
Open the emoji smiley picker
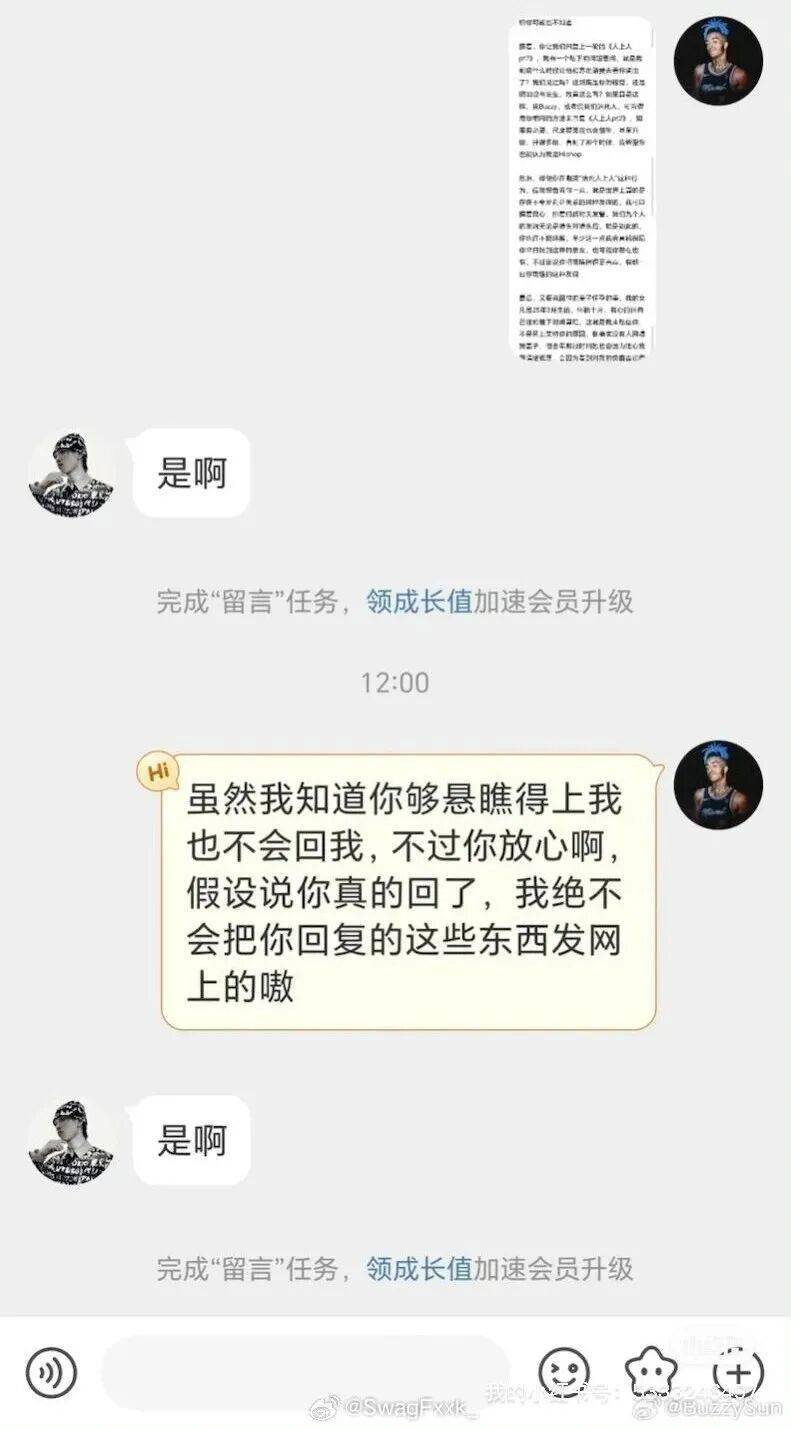[563, 1372]
